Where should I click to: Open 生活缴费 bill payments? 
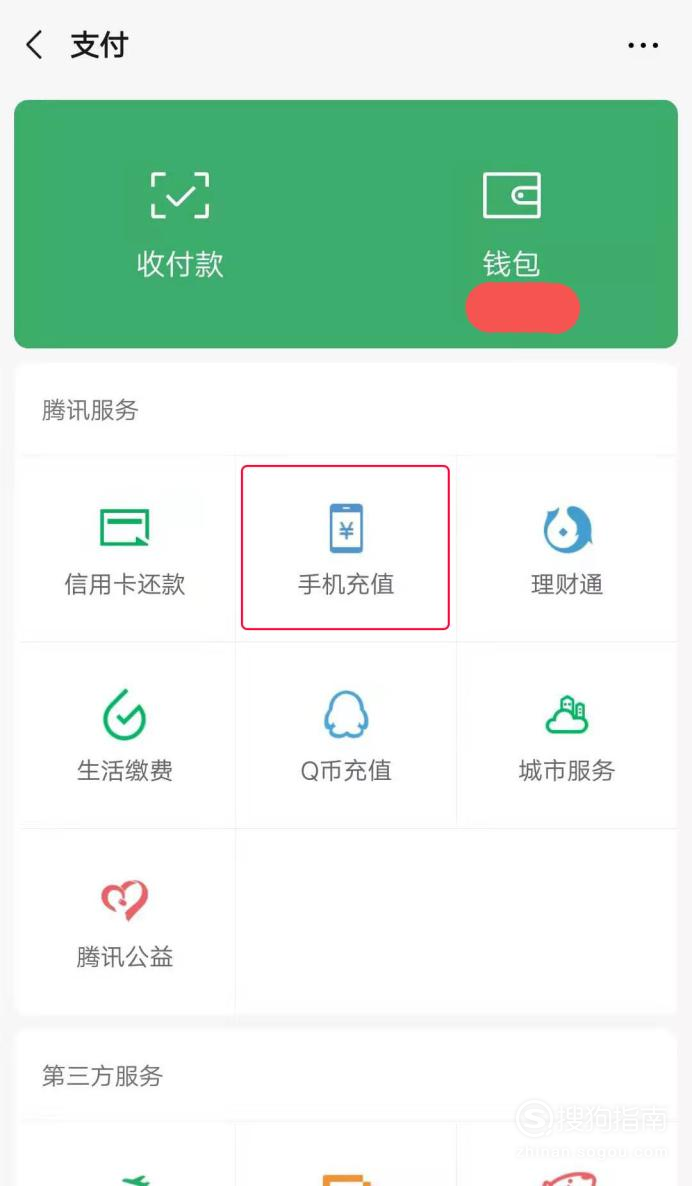[125, 735]
